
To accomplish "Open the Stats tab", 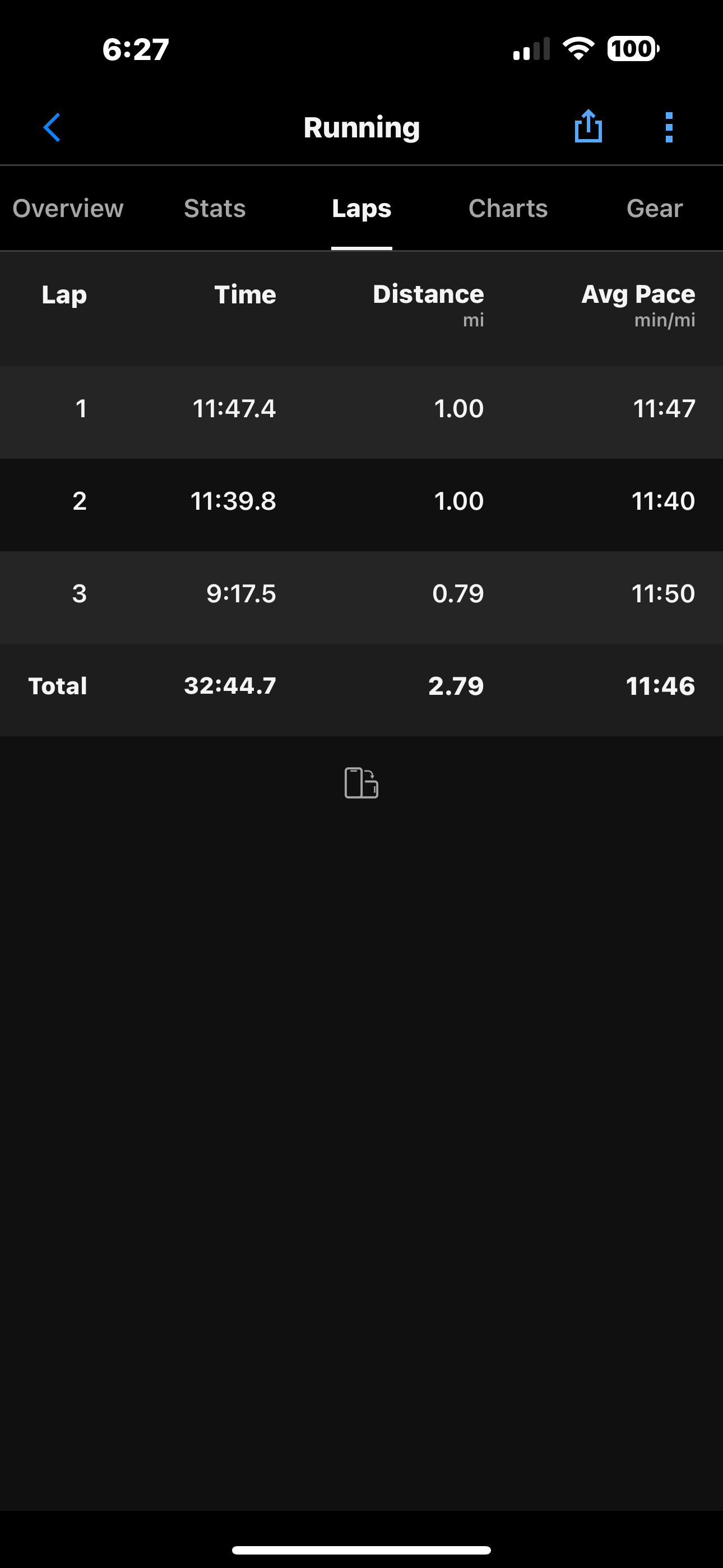I will click(215, 209).
